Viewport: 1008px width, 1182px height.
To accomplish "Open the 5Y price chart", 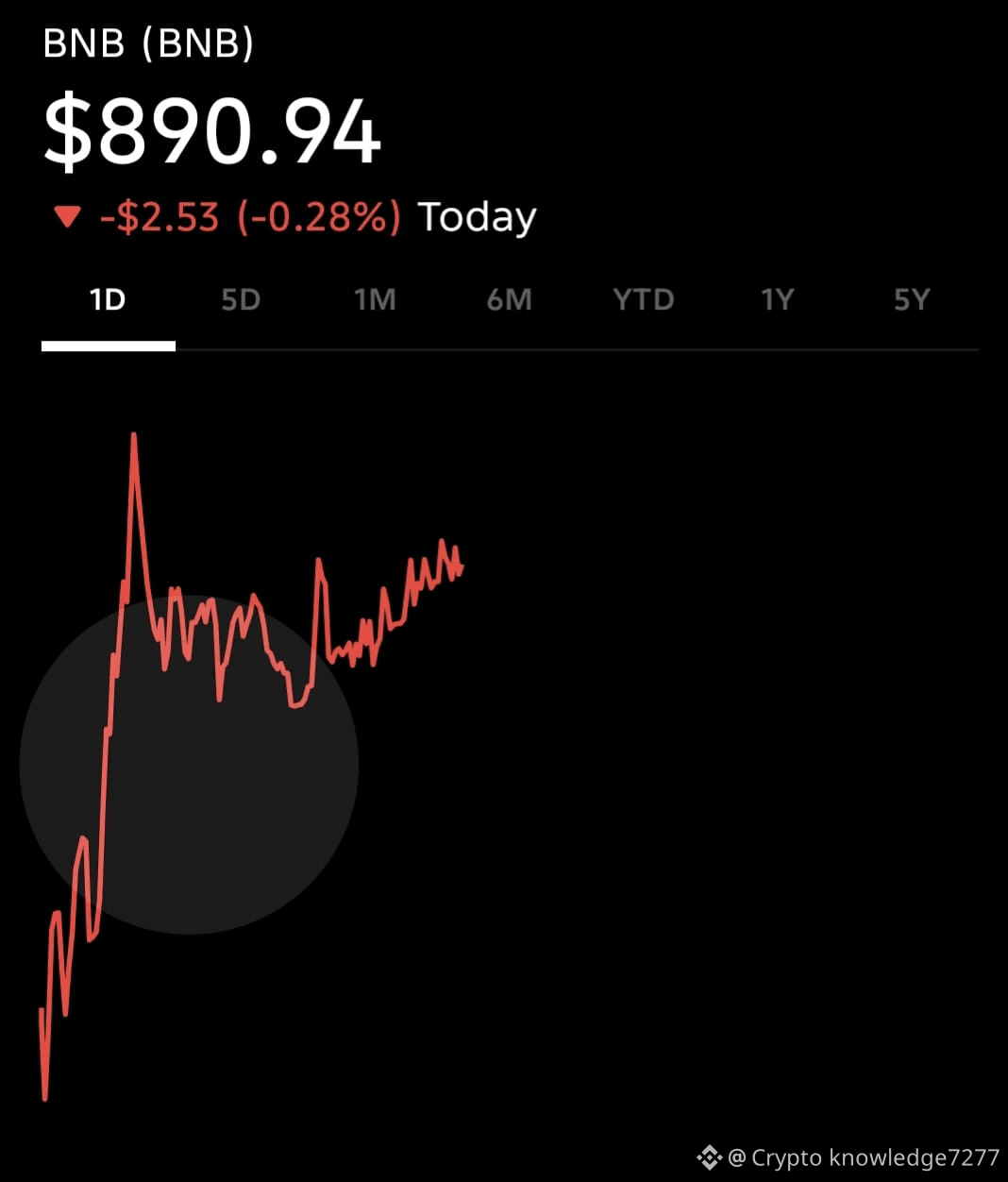I will (x=912, y=300).
